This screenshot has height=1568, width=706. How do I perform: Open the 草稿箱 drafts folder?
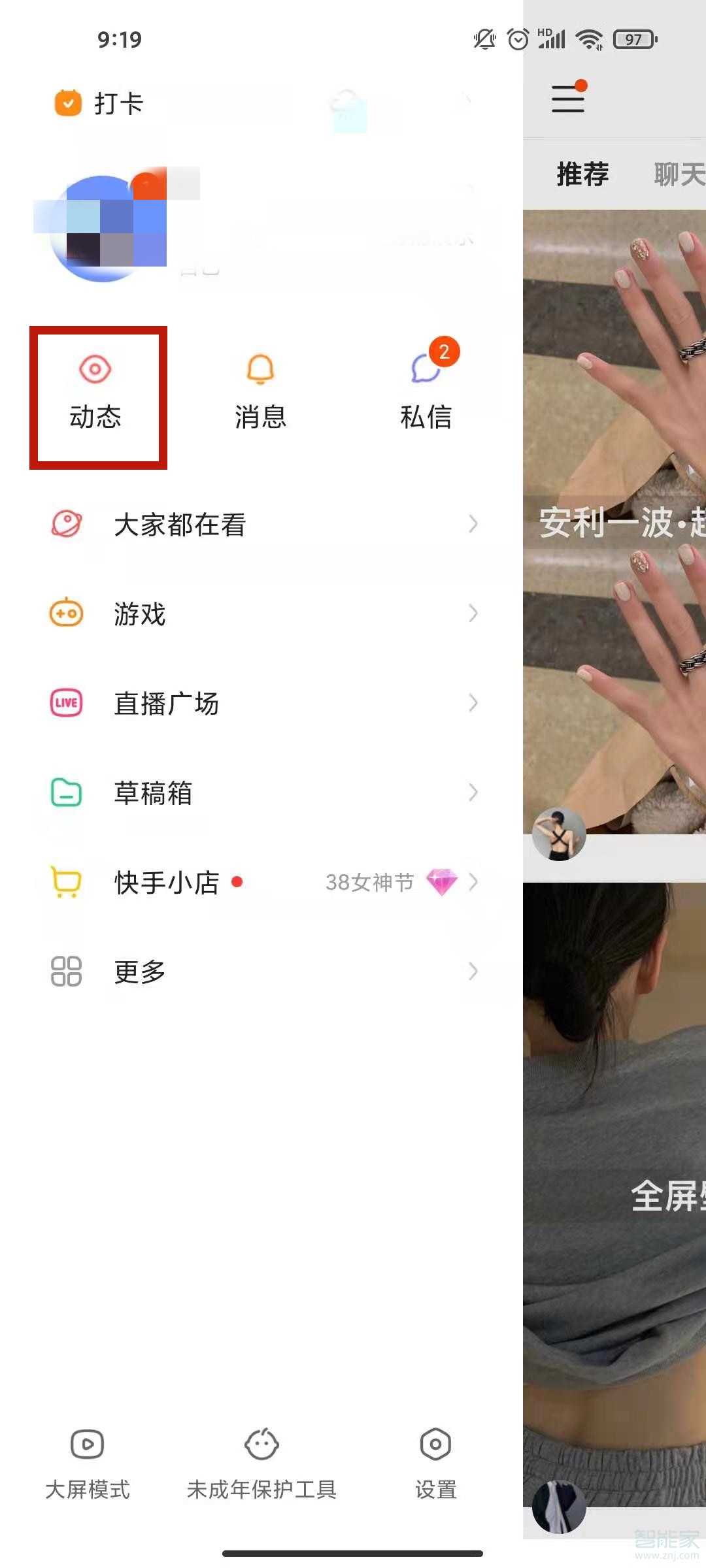tap(261, 792)
